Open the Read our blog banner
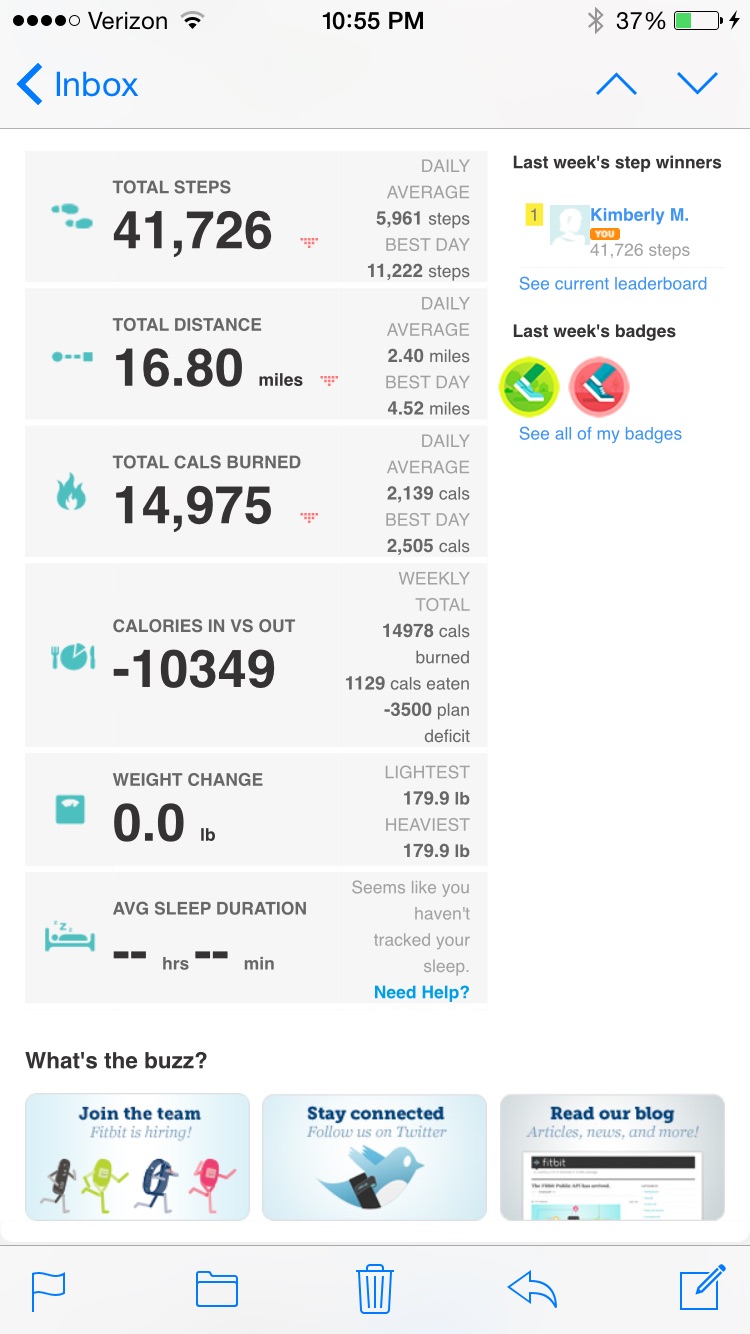 (611, 1156)
